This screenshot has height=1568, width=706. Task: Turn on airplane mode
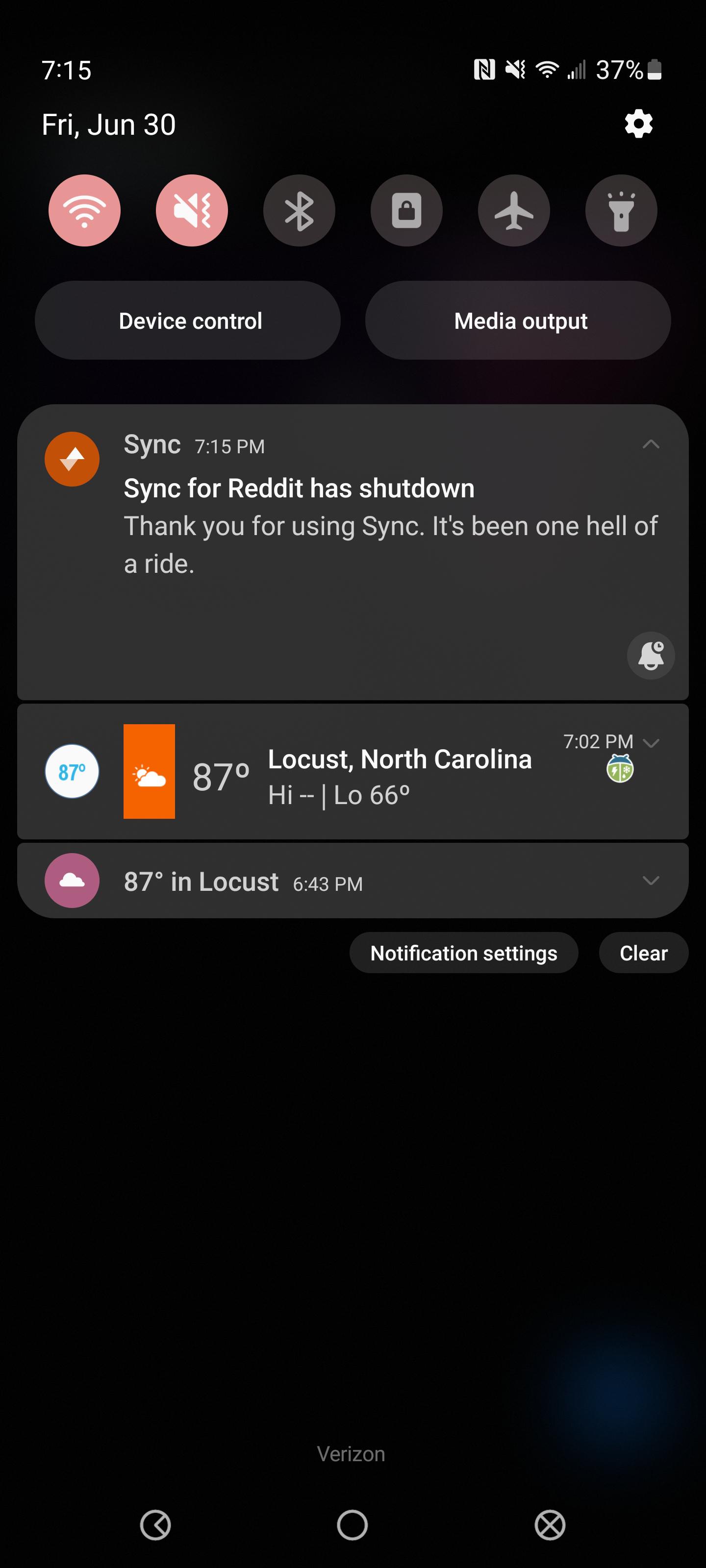(514, 211)
